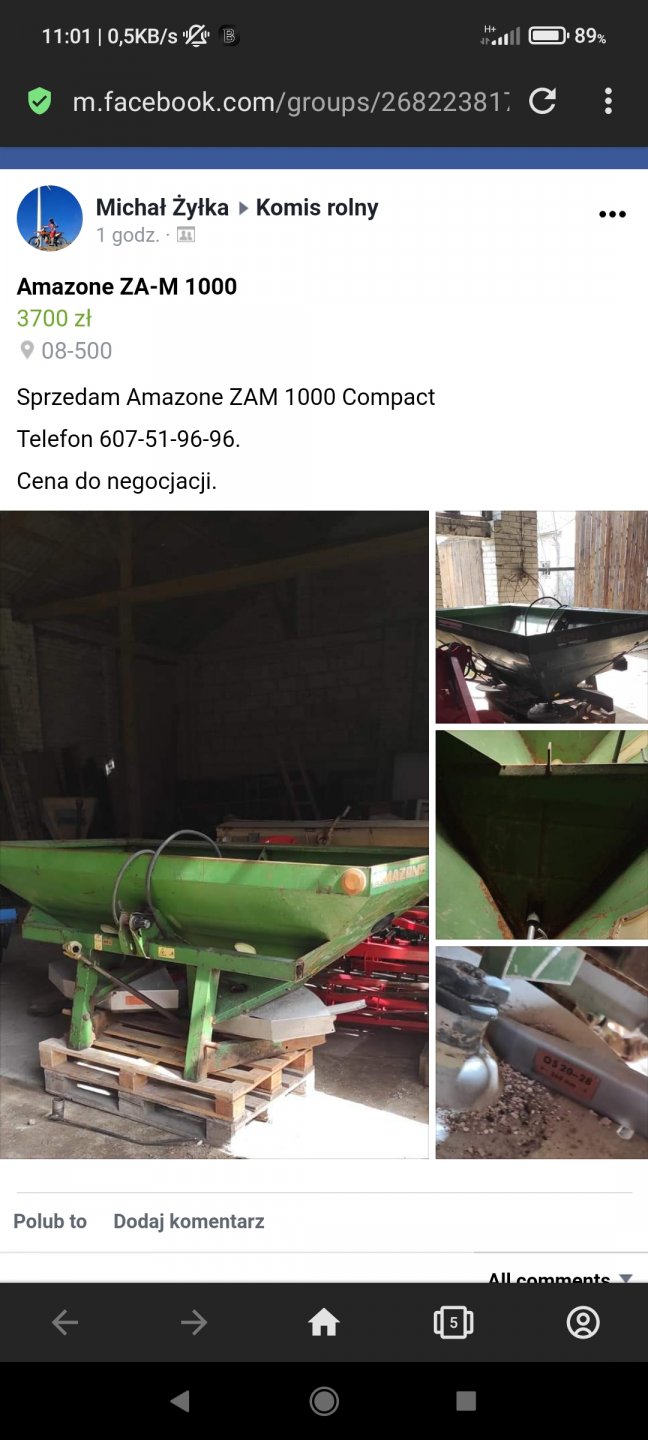Tap Dodaj komentarz to comment
Screen dimensions: 648x1440
189,1221
